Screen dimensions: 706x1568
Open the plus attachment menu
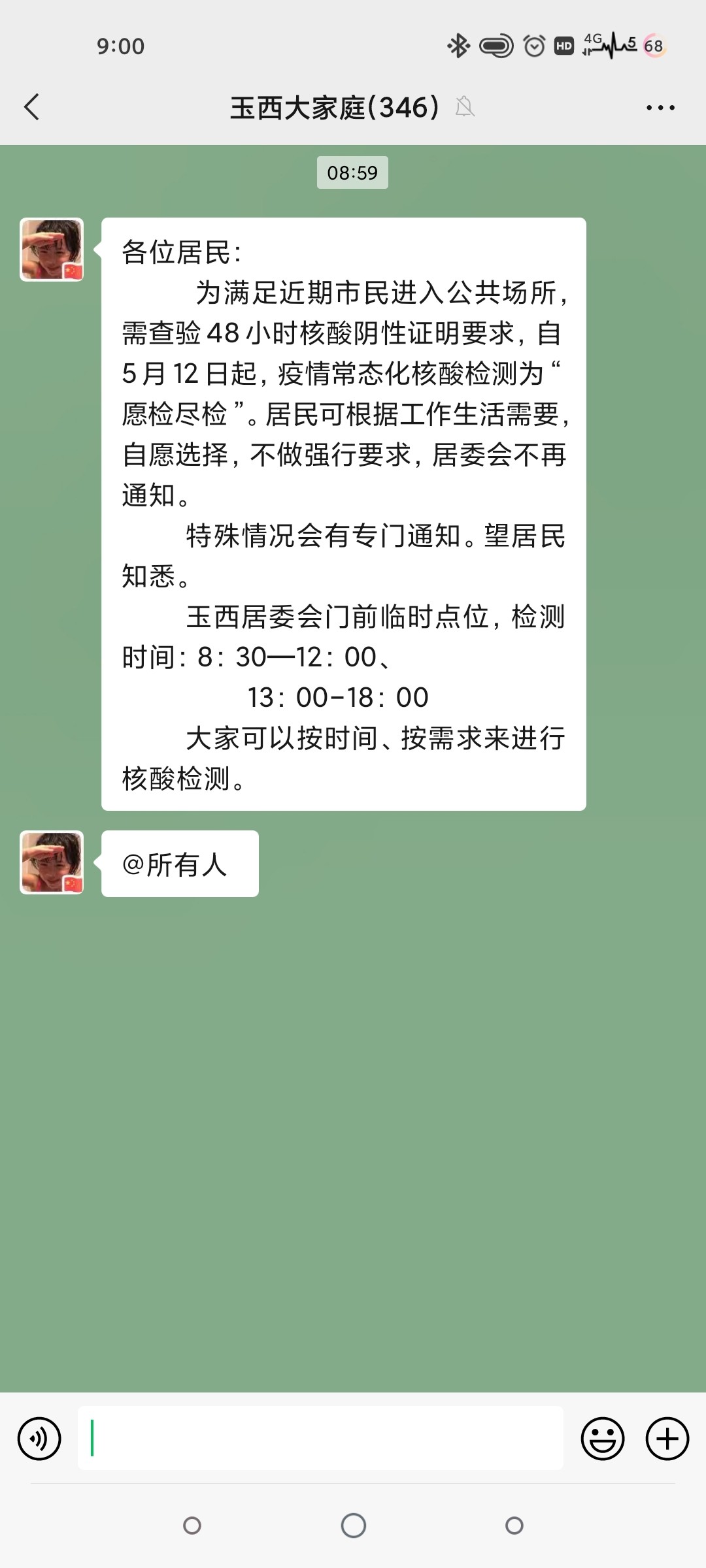click(667, 1438)
